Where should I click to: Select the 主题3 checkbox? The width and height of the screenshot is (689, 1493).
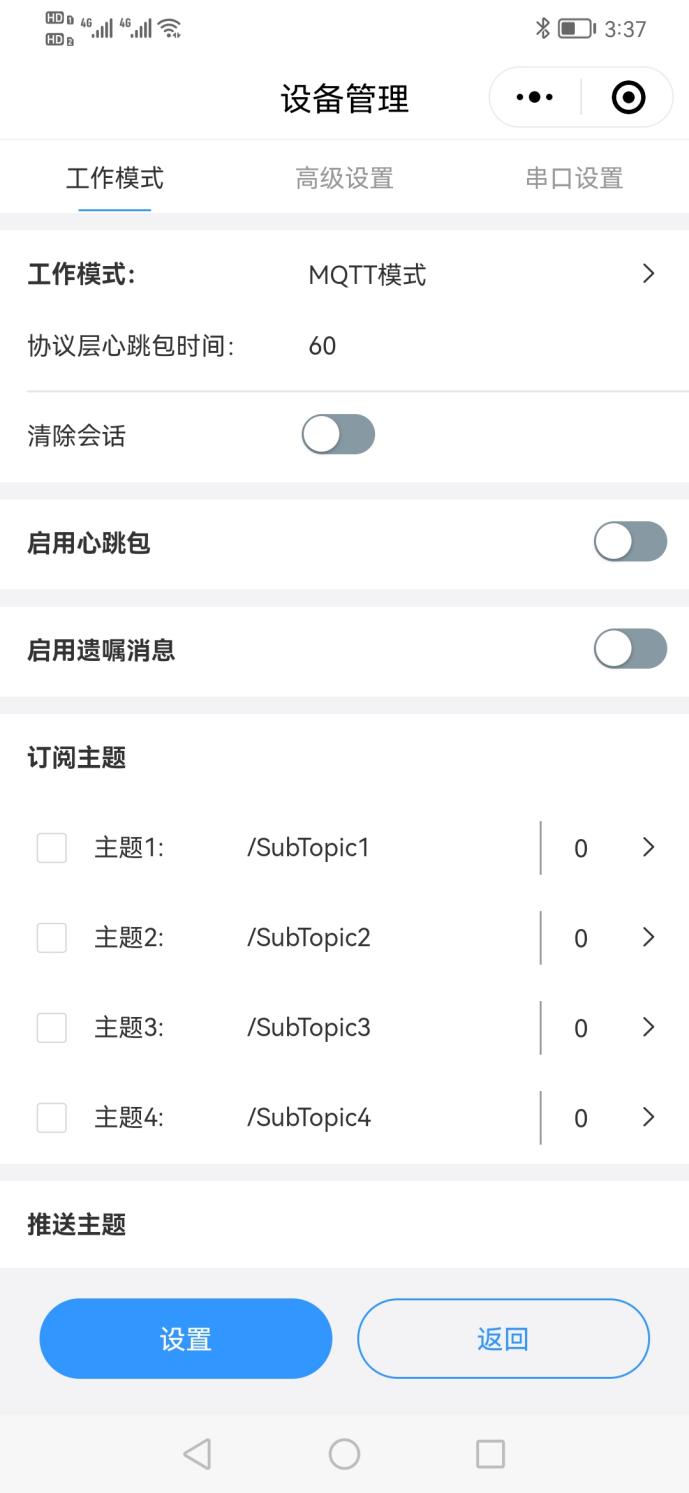click(52, 1027)
